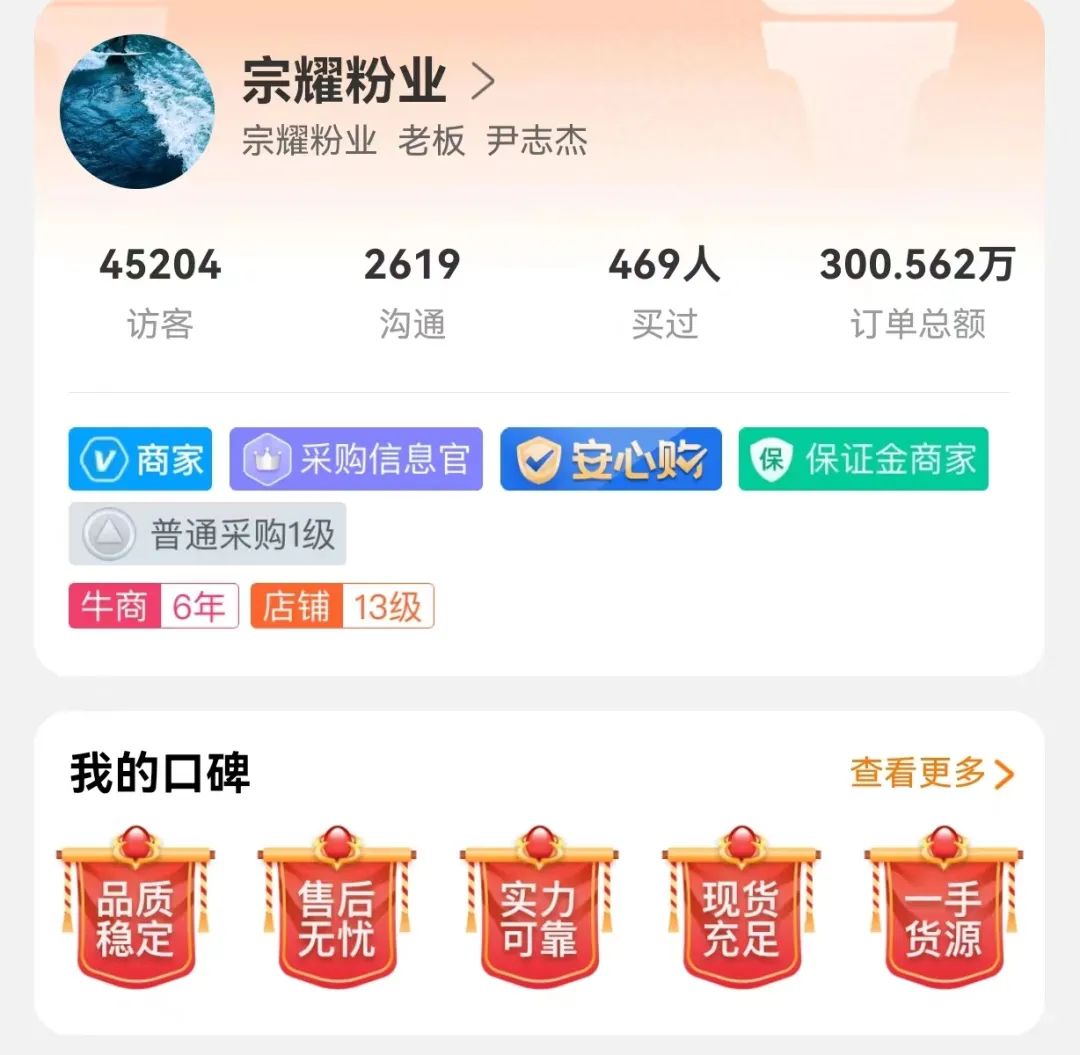Open the 店铺 13级 tag

pos(342,606)
